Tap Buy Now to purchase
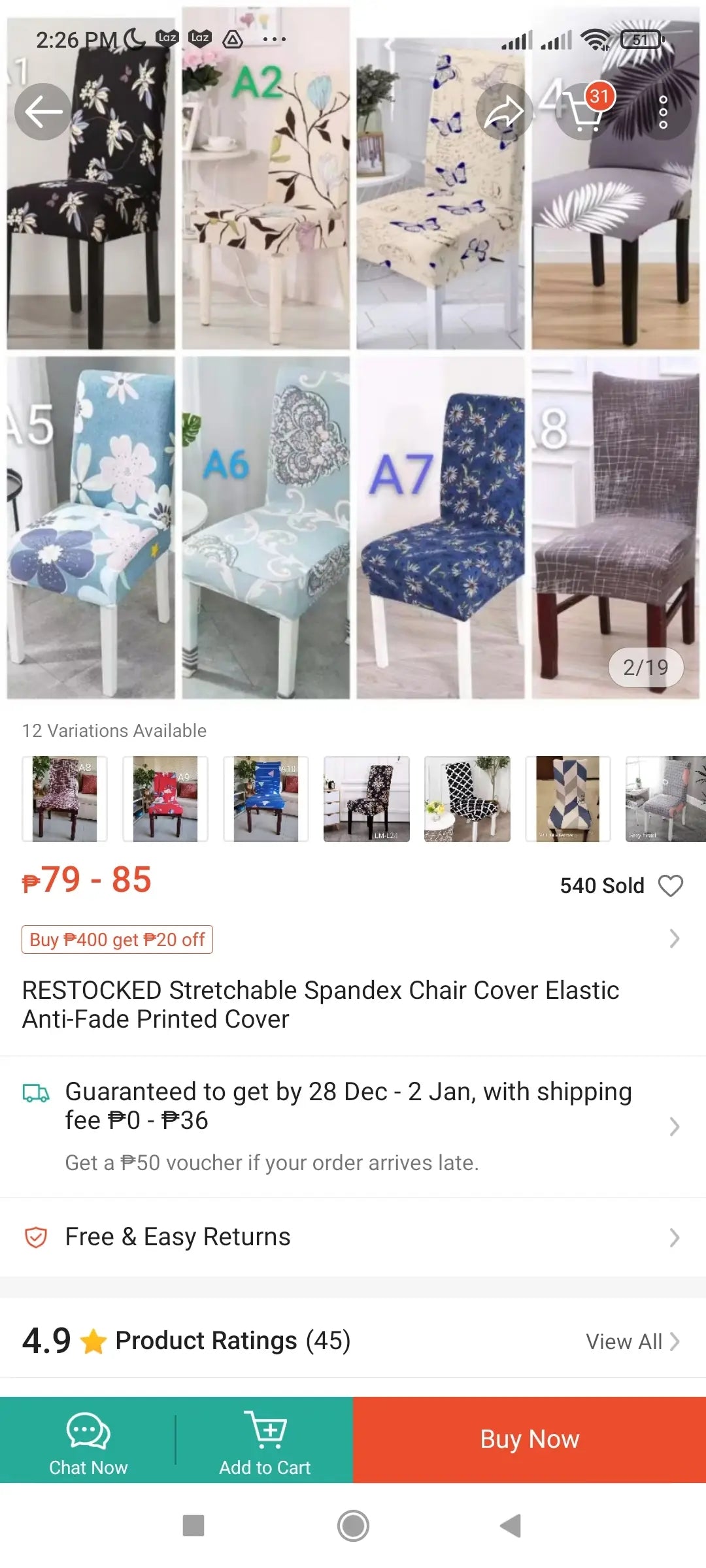 [x=529, y=1439]
